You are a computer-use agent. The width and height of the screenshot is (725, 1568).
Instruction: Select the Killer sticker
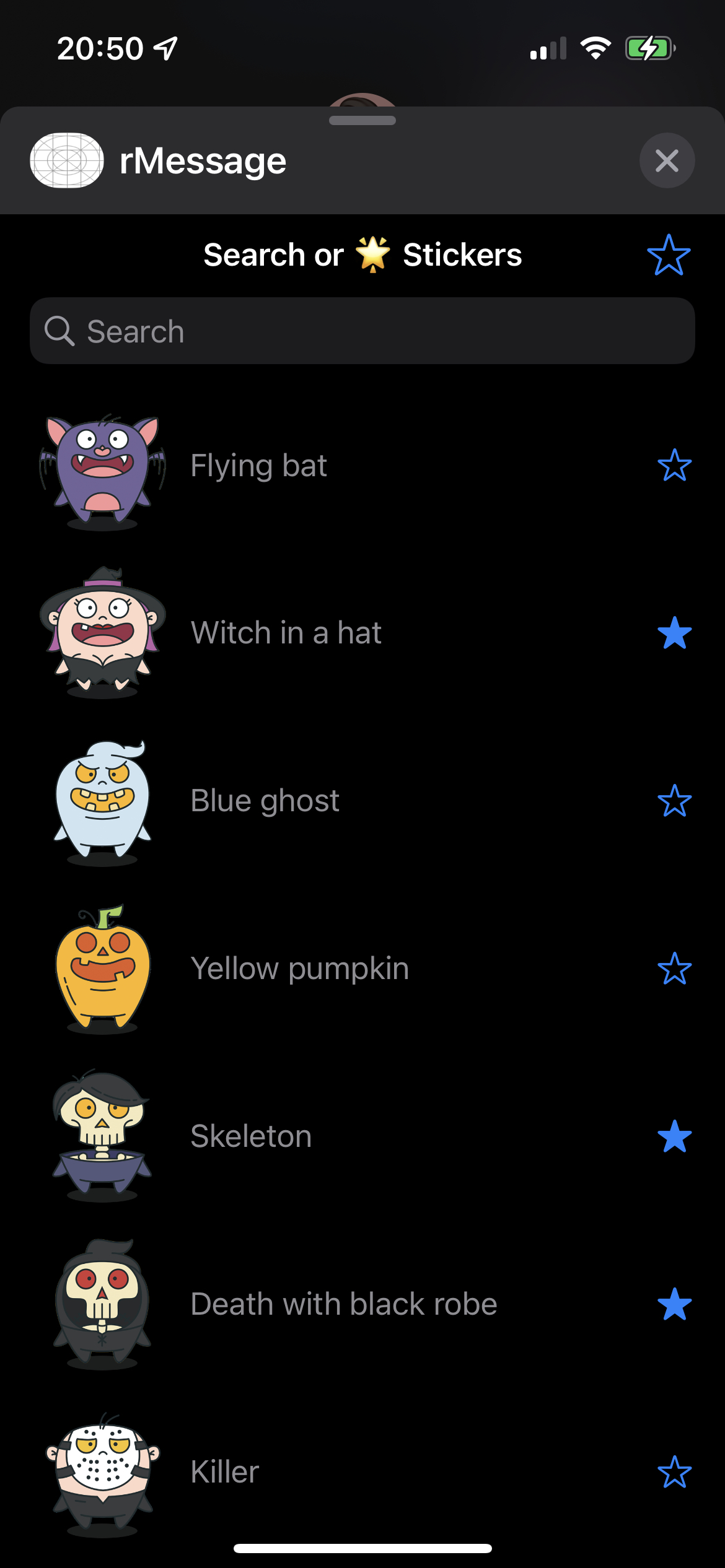[224, 1472]
